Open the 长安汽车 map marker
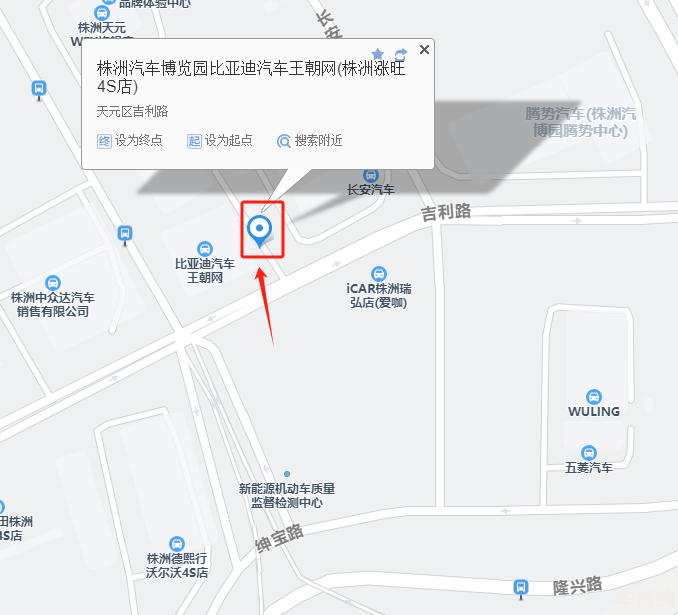 pyautogui.click(x=371, y=176)
